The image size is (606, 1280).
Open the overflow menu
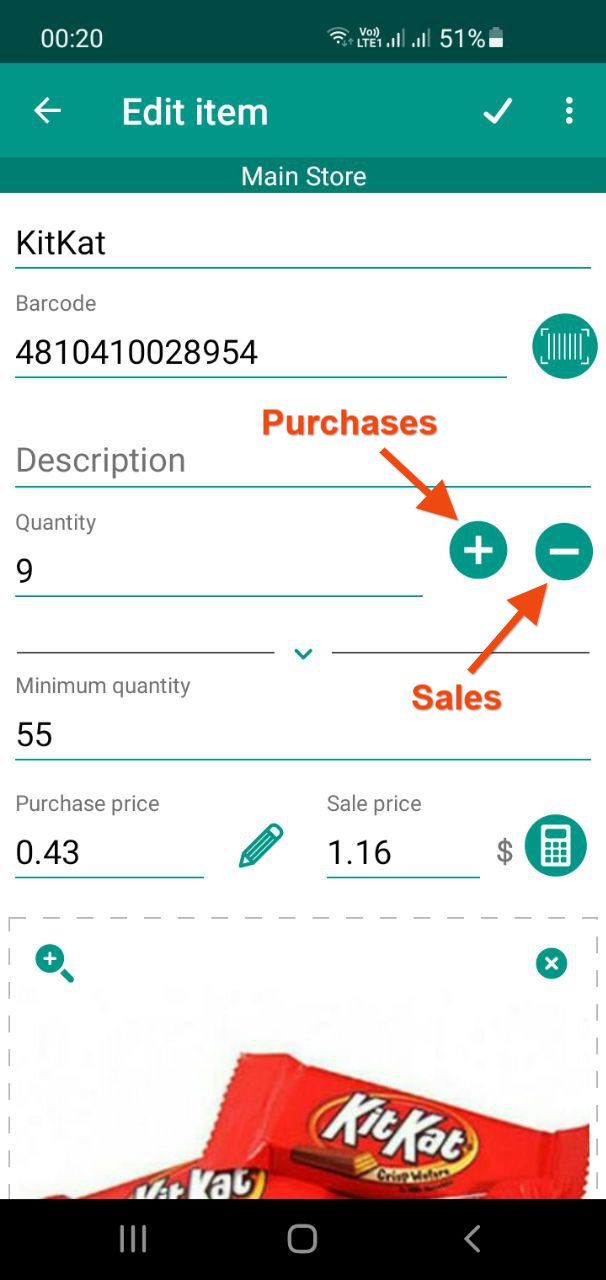569,111
